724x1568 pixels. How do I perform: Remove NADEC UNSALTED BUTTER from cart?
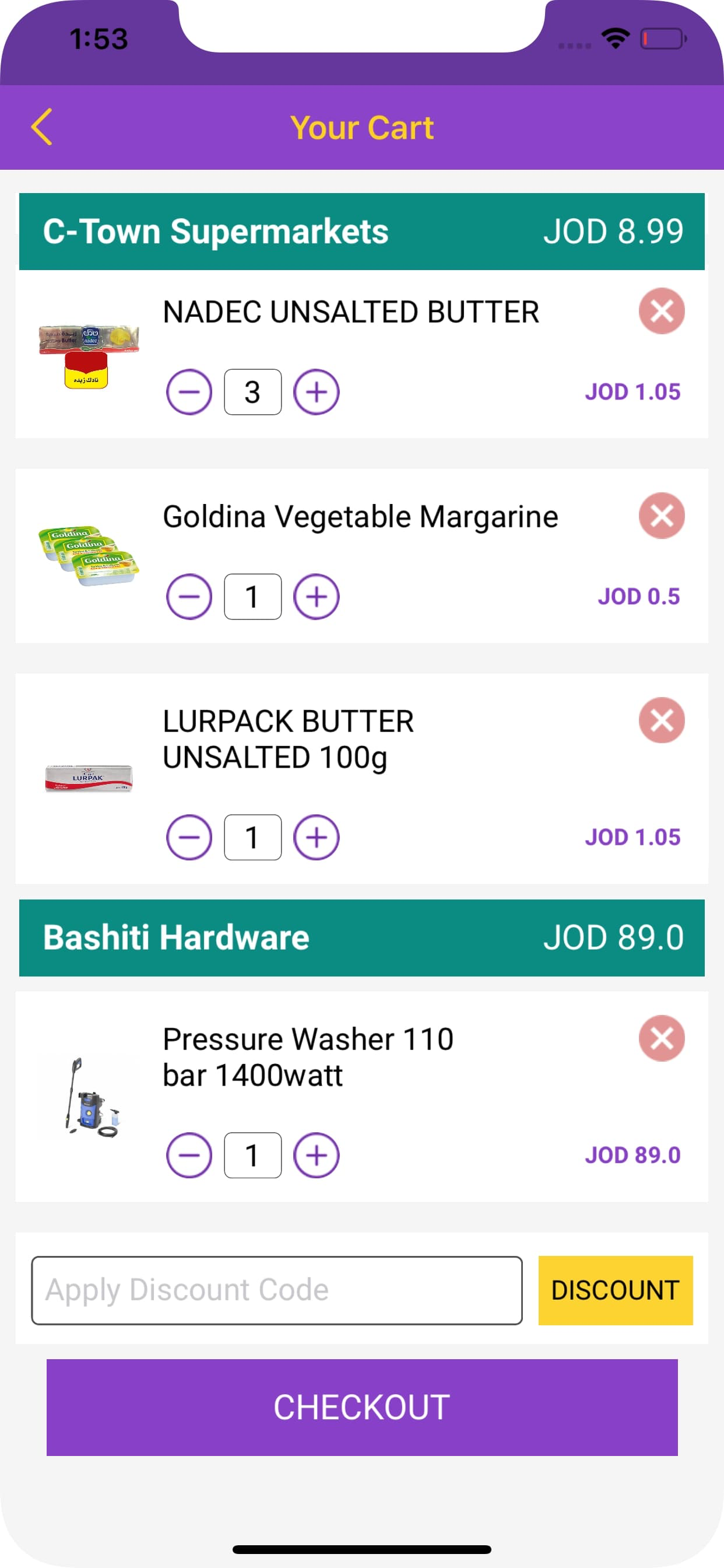(x=661, y=311)
